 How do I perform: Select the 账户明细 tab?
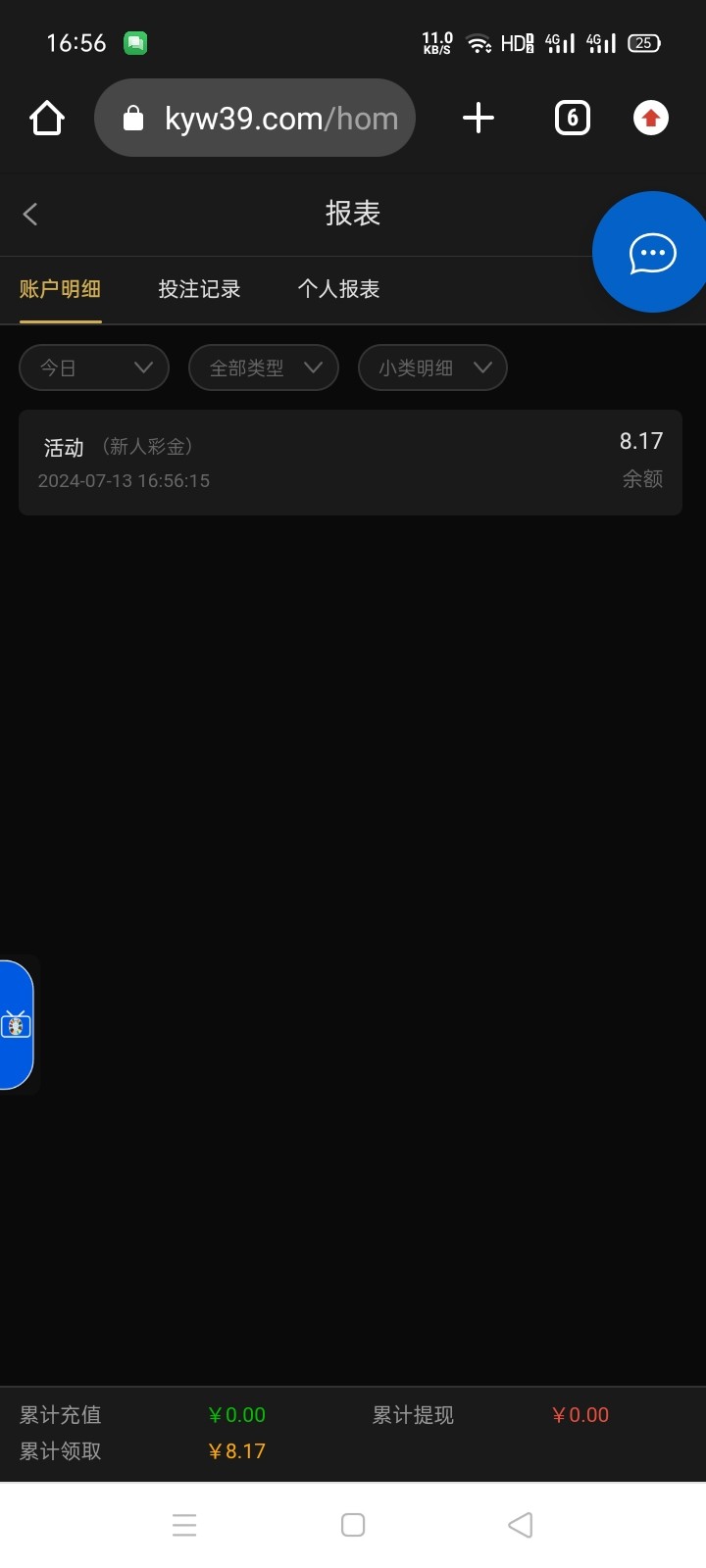(x=60, y=289)
